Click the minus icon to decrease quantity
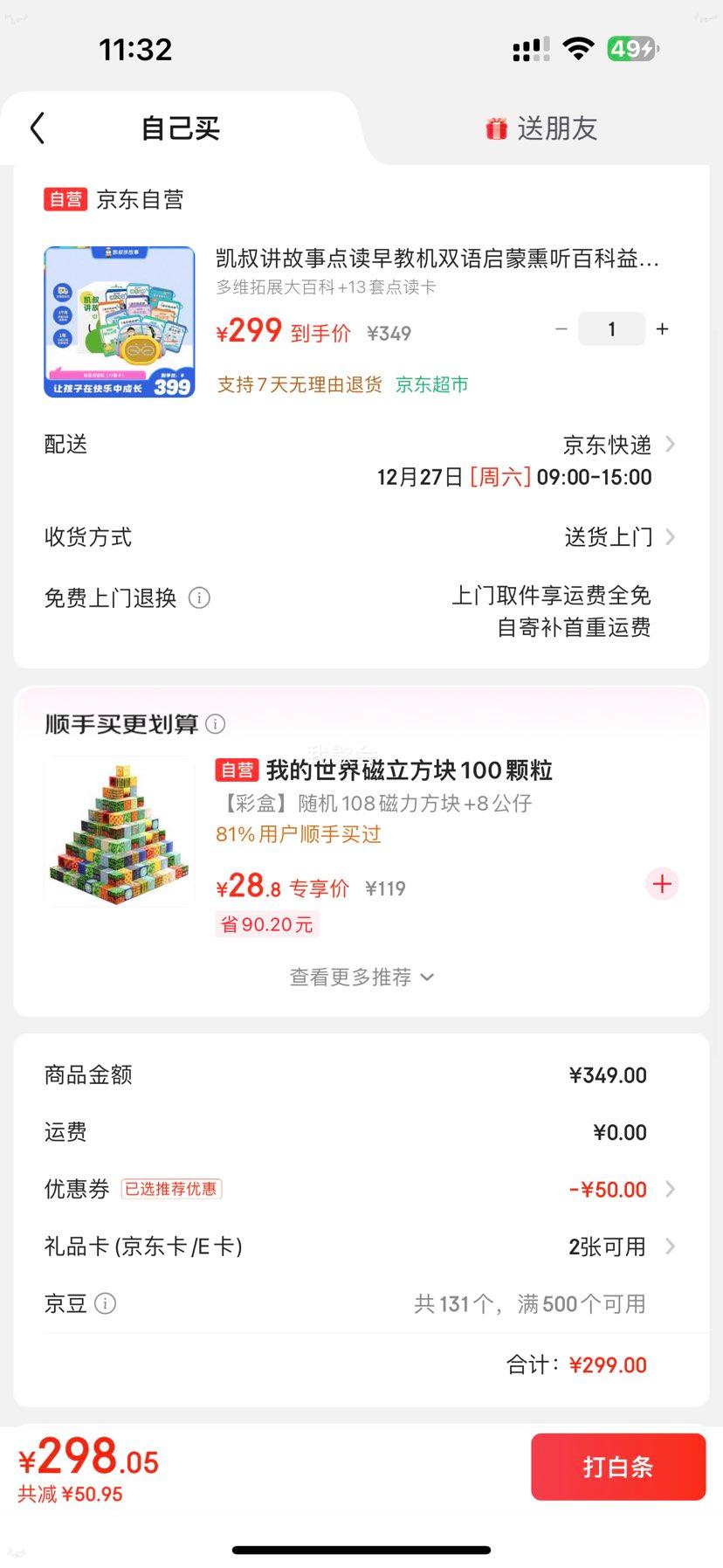723x1568 pixels. click(561, 329)
